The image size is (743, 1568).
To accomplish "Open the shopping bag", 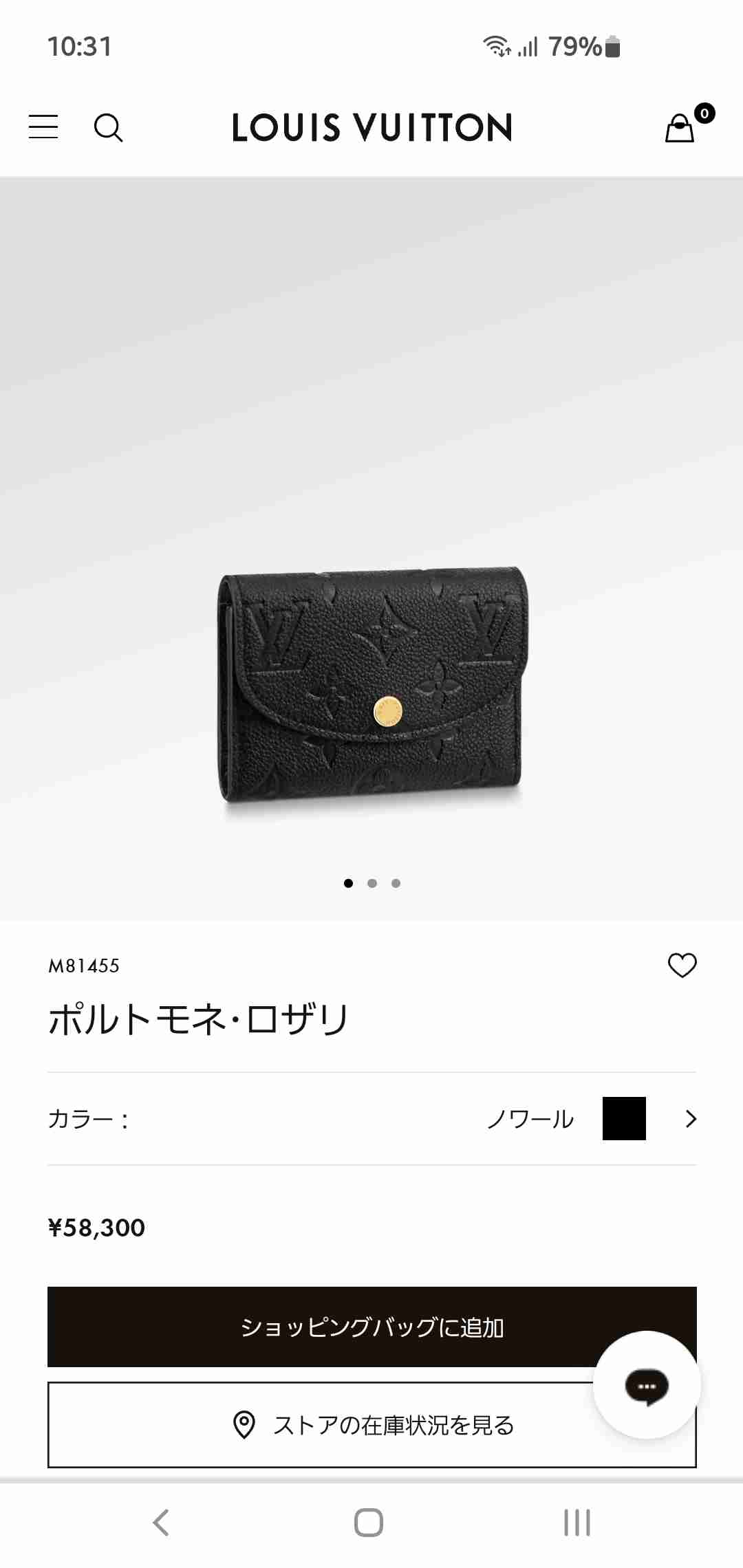I will (x=680, y=129).
